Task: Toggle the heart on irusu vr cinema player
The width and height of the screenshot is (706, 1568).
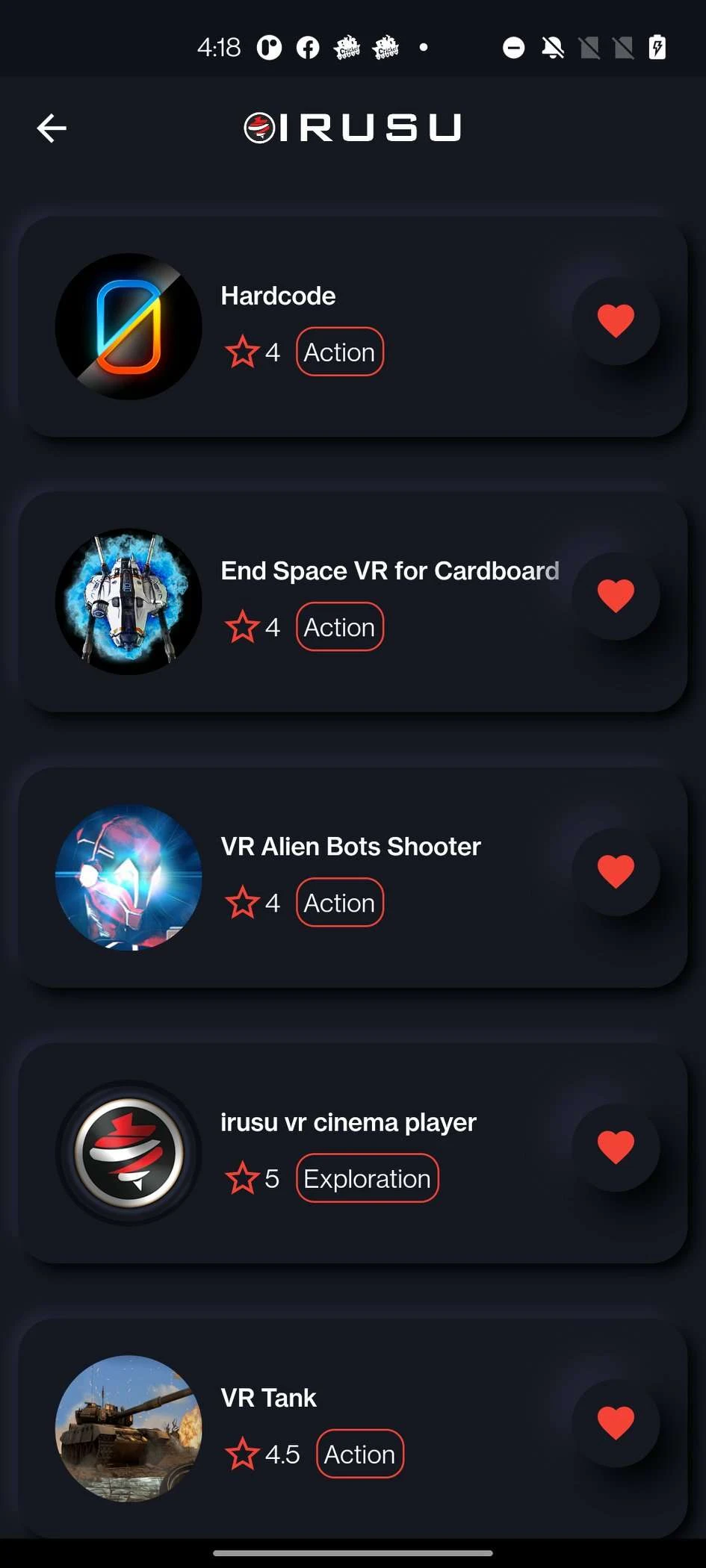Action: (616, 1147)
